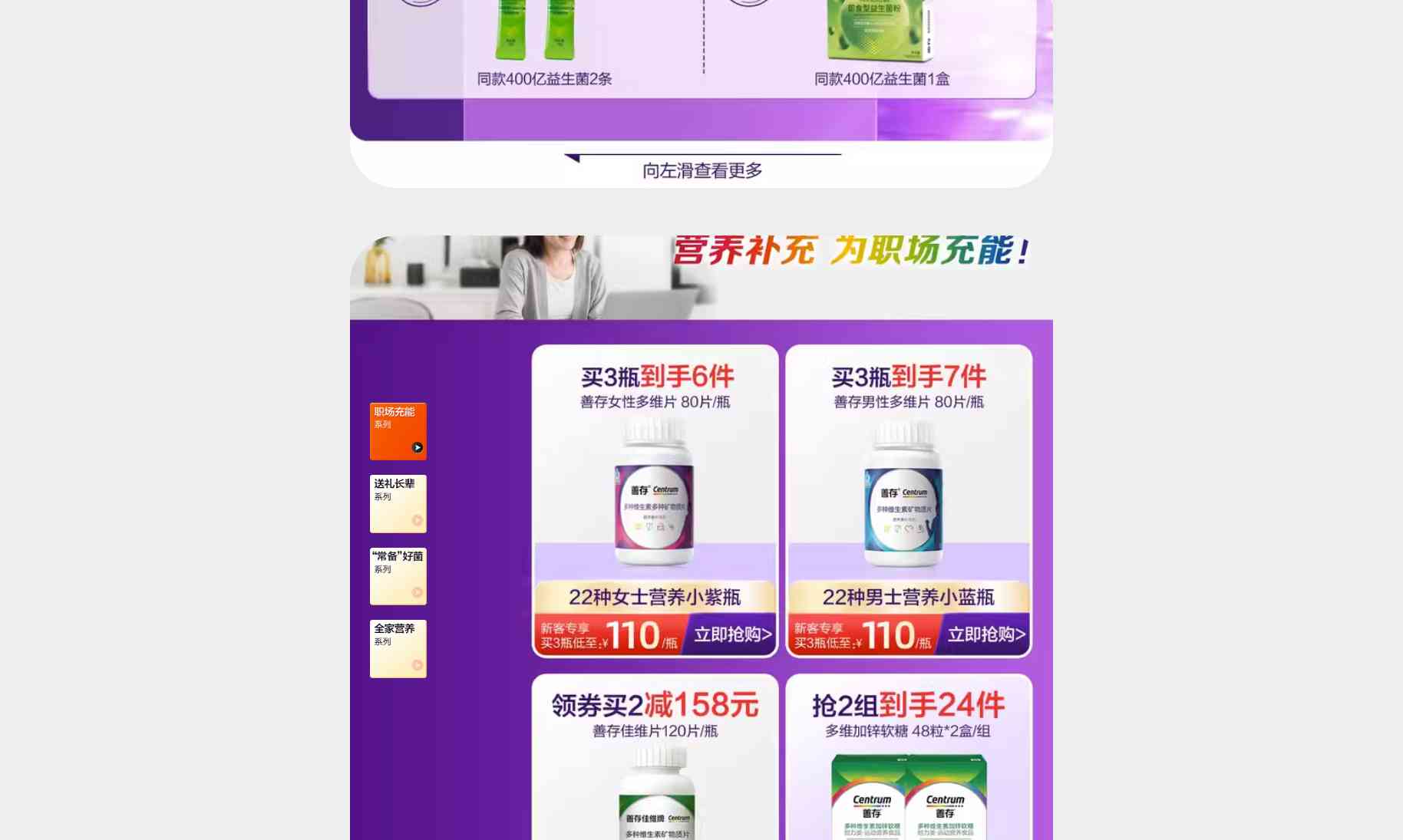Select the 职场充能 series tab
1403x840 pixels.
point(398,431)
